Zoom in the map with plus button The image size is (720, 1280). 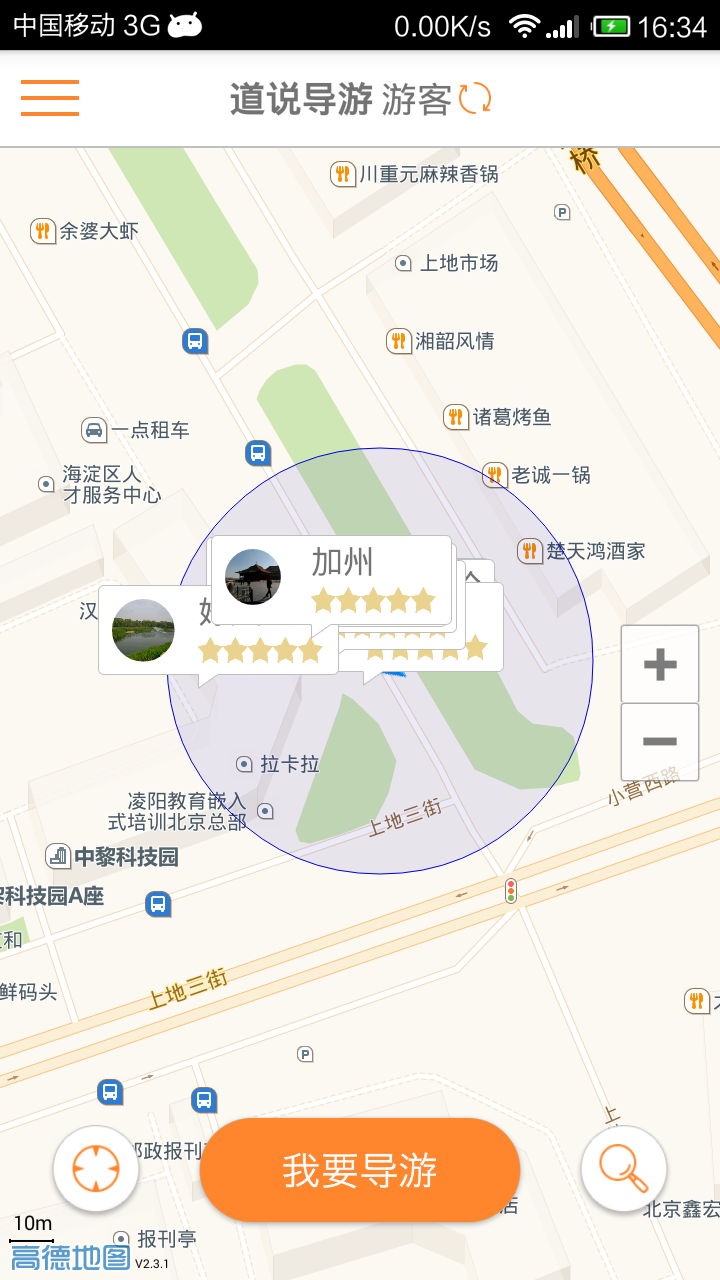click(x=659, y=664)
